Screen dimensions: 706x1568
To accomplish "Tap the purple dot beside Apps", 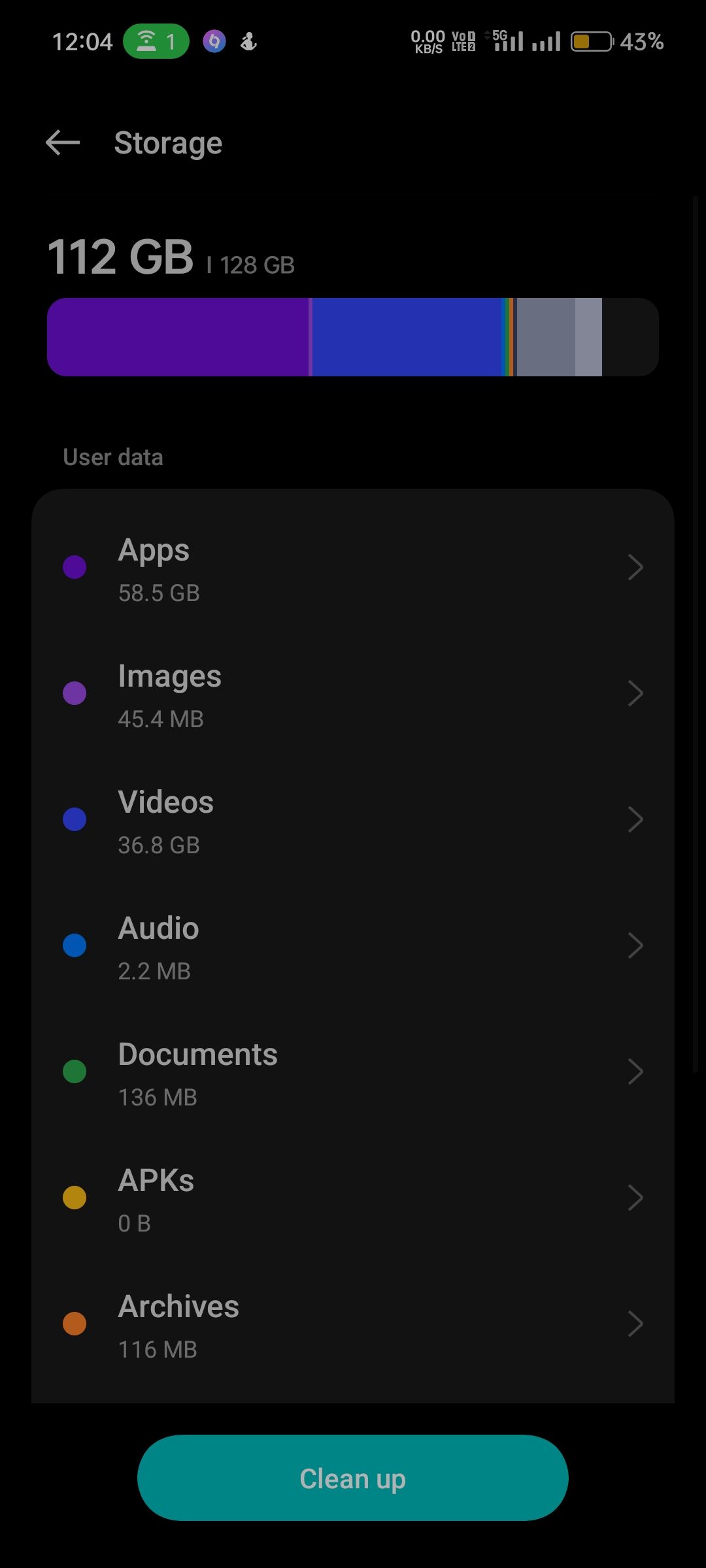I will coord(75,567).
